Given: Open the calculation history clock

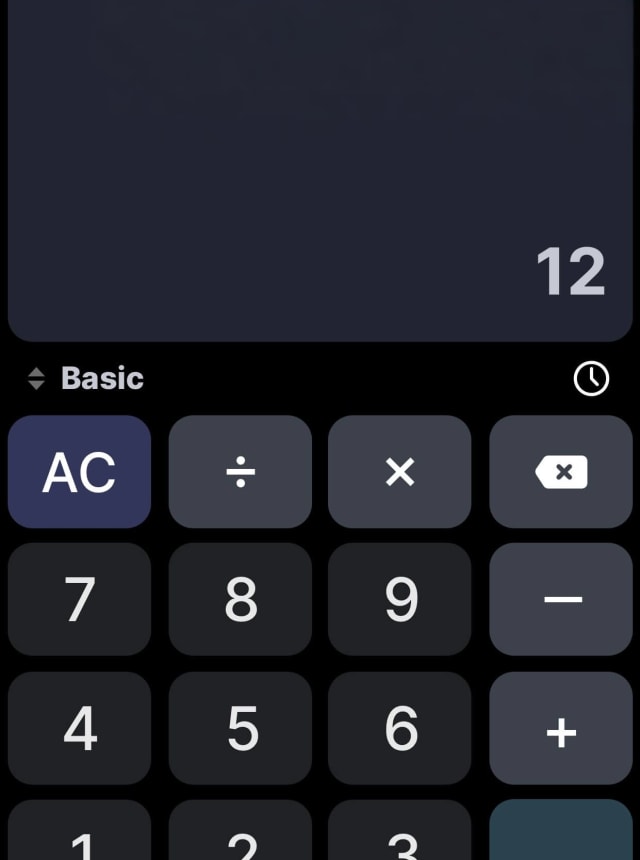Looking at the screenshot, I should tap(591, 379).
